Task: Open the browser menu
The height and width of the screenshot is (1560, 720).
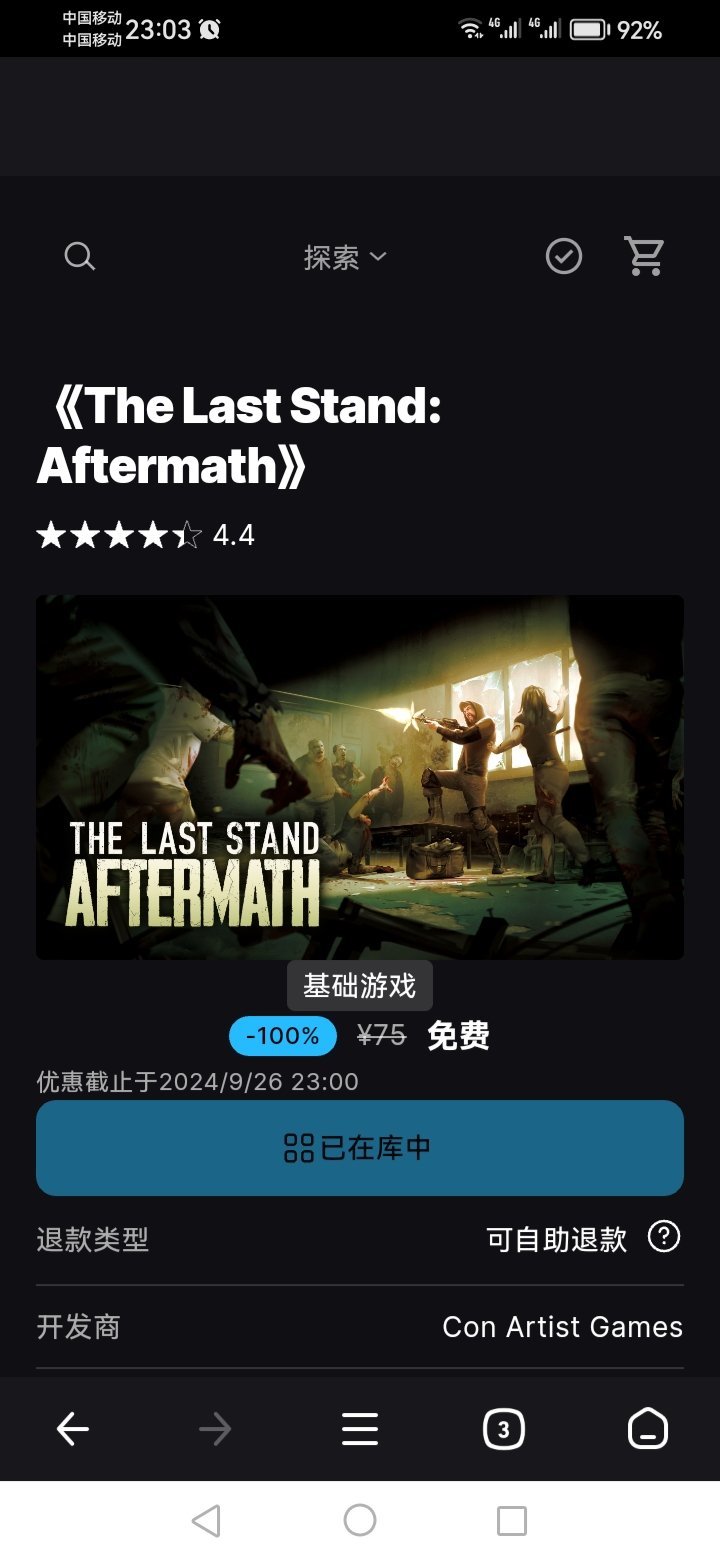Action: 359,1430
